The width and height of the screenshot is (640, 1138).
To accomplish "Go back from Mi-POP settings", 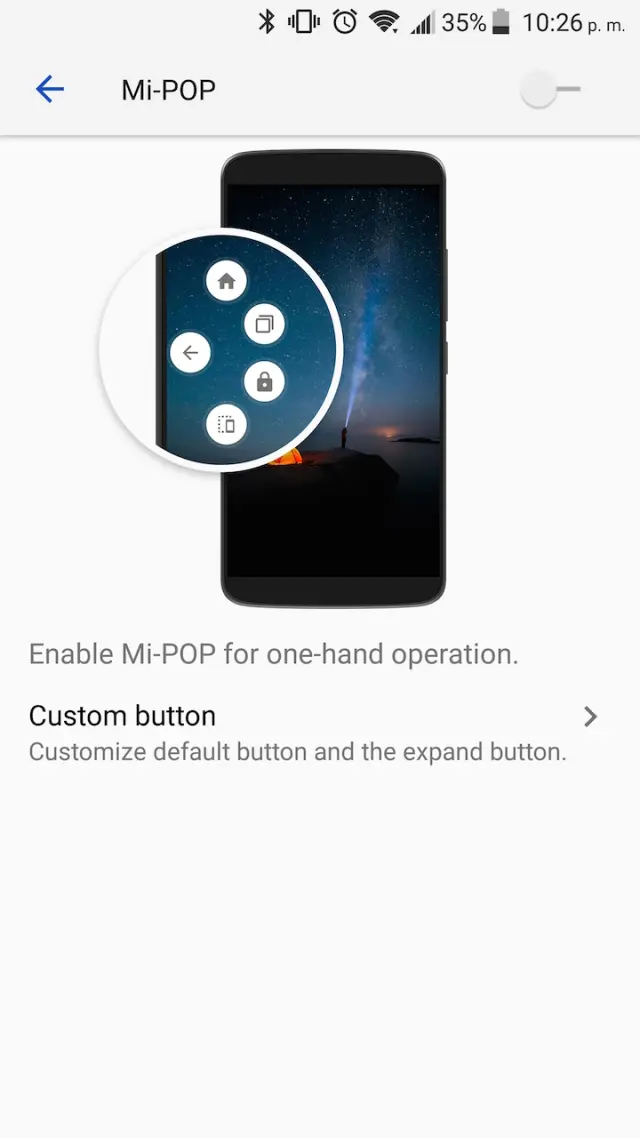I will [x=49, y=90].
